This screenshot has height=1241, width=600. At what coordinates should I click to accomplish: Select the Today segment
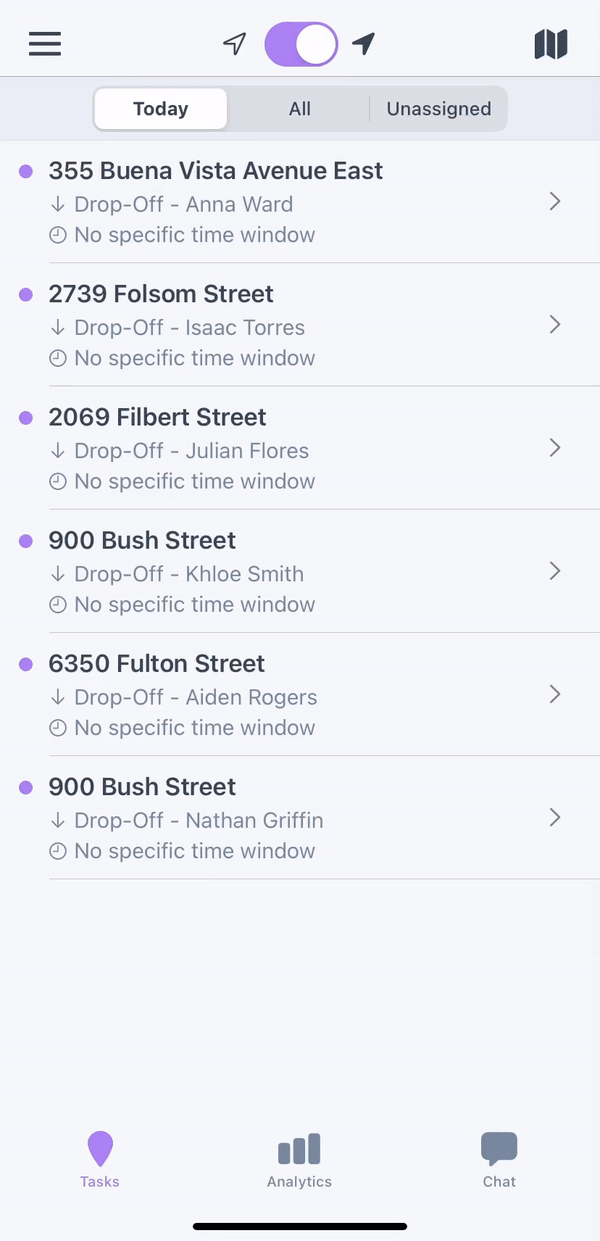pos(161,109)
